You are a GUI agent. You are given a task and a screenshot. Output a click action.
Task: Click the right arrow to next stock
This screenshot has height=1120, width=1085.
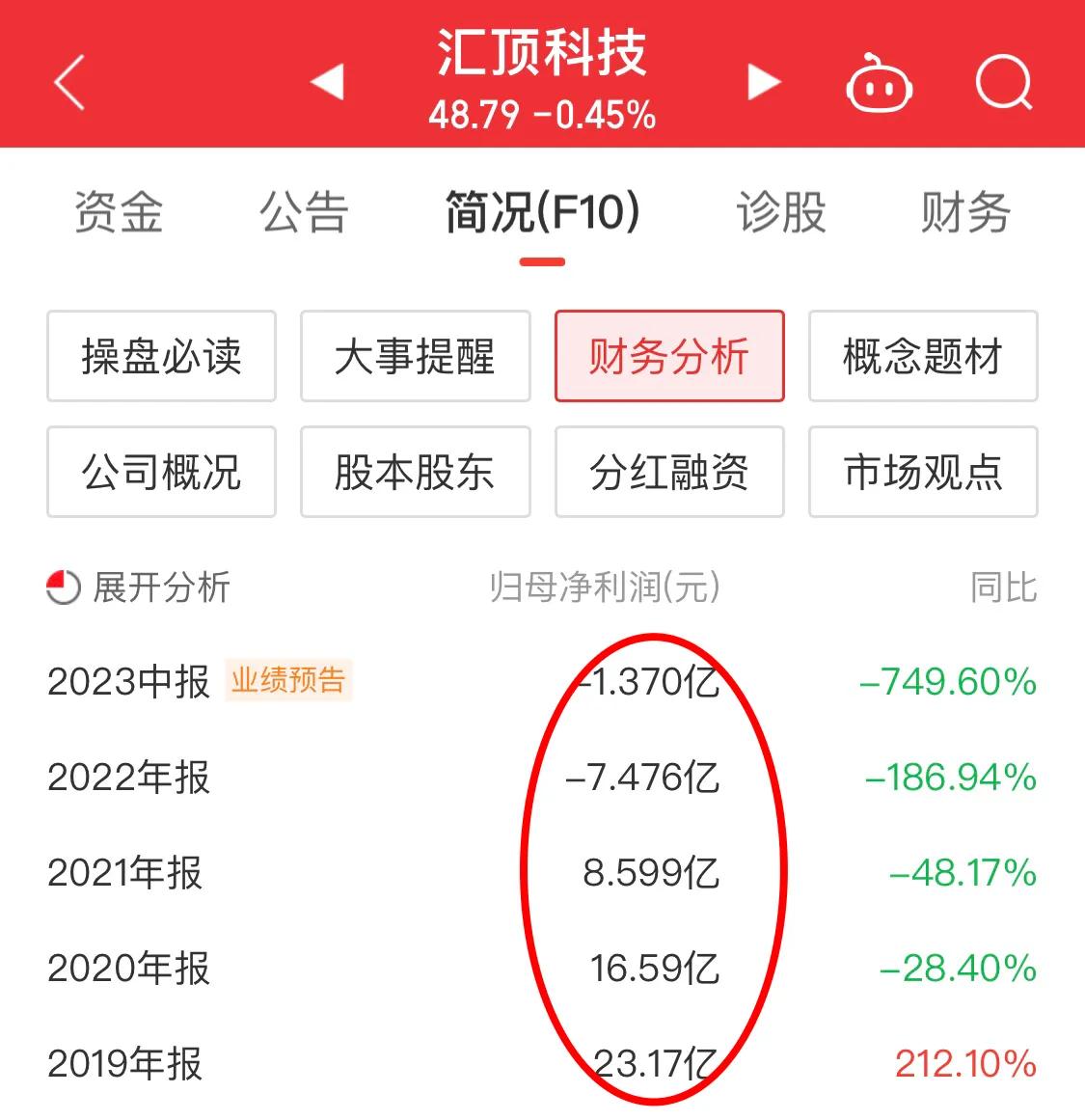pos(761,83)
